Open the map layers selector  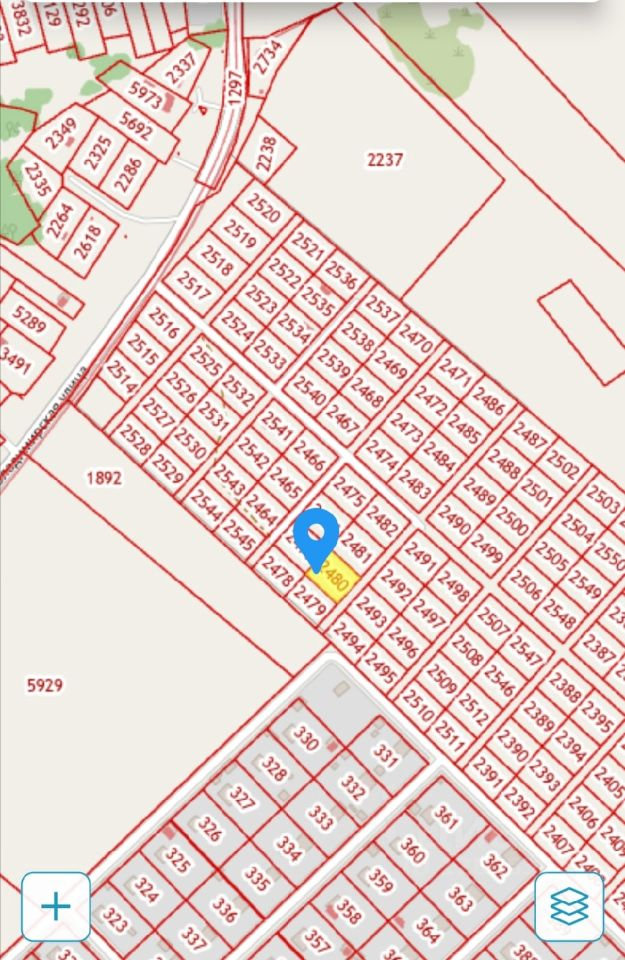pos(569,907)
